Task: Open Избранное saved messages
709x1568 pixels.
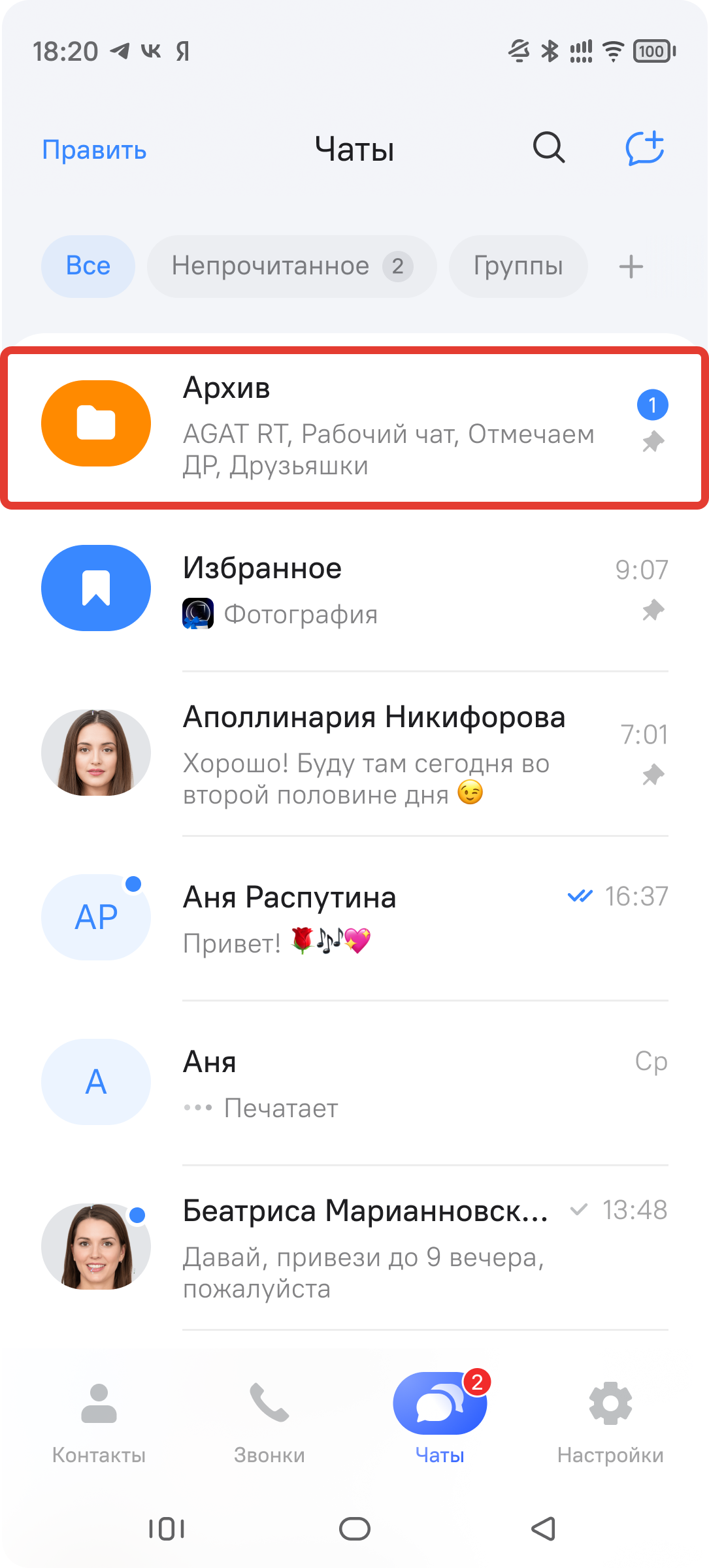Action: (x=354, y=589)
